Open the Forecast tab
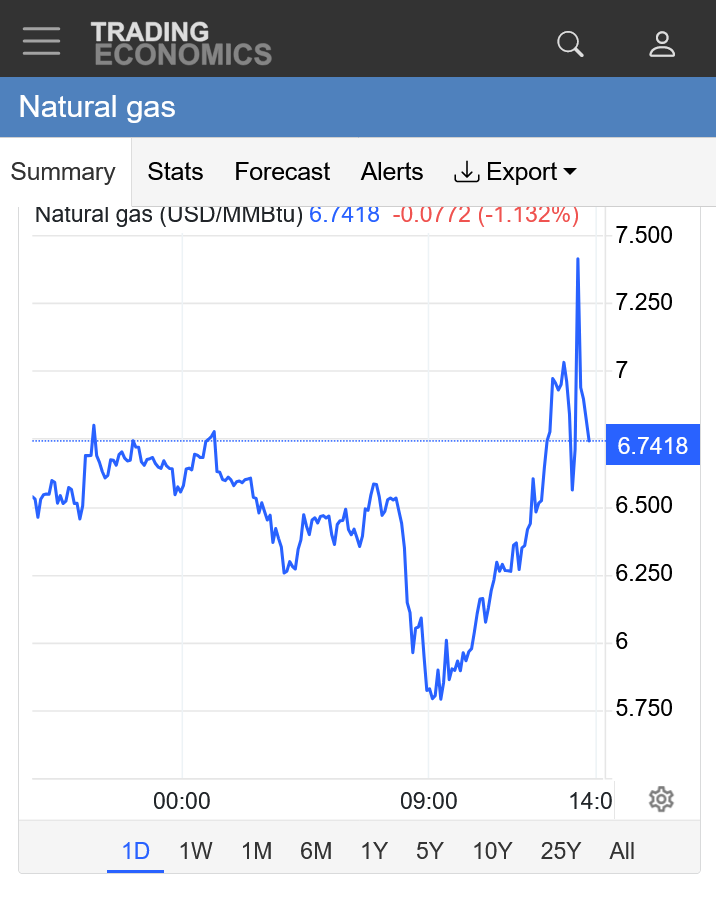Screen dimensions: 716x901 coord(282,172)
